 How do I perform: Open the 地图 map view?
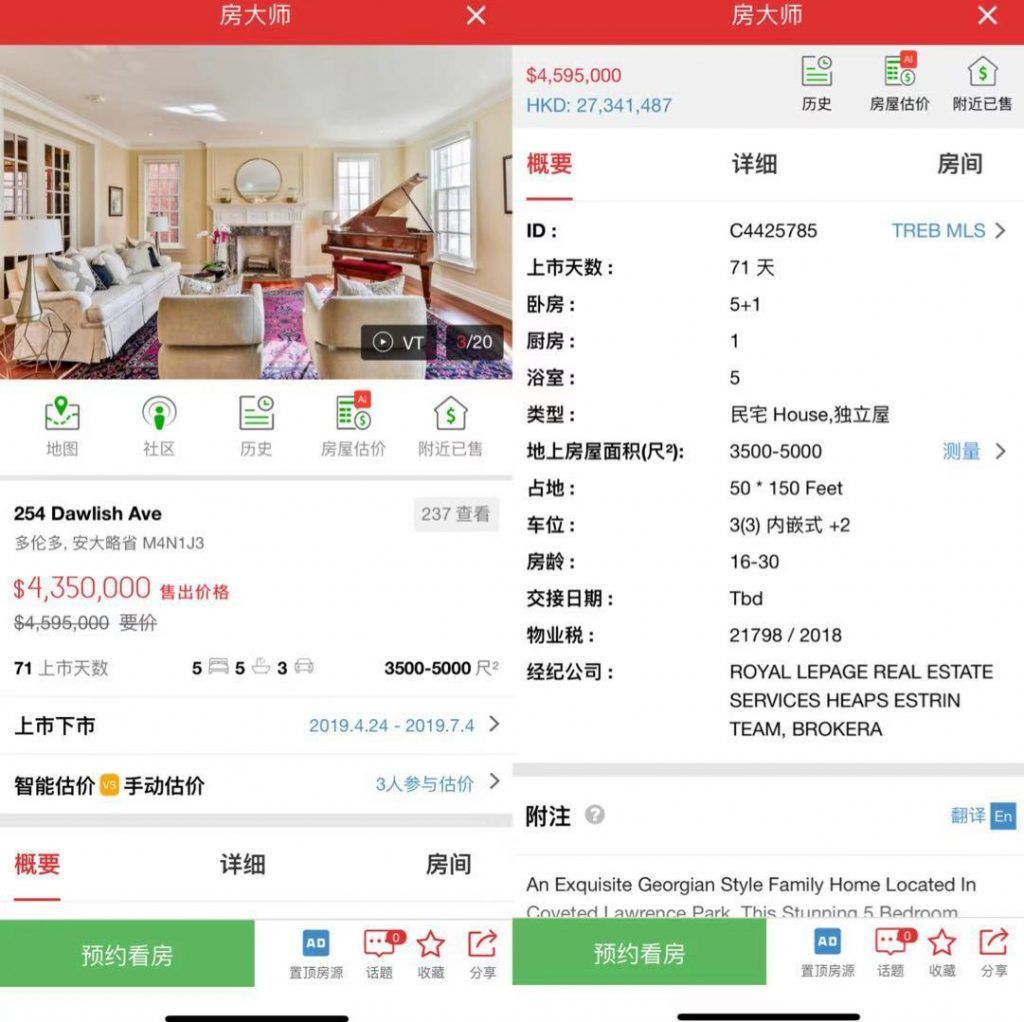pyautogui.click(x=62, y=426)
